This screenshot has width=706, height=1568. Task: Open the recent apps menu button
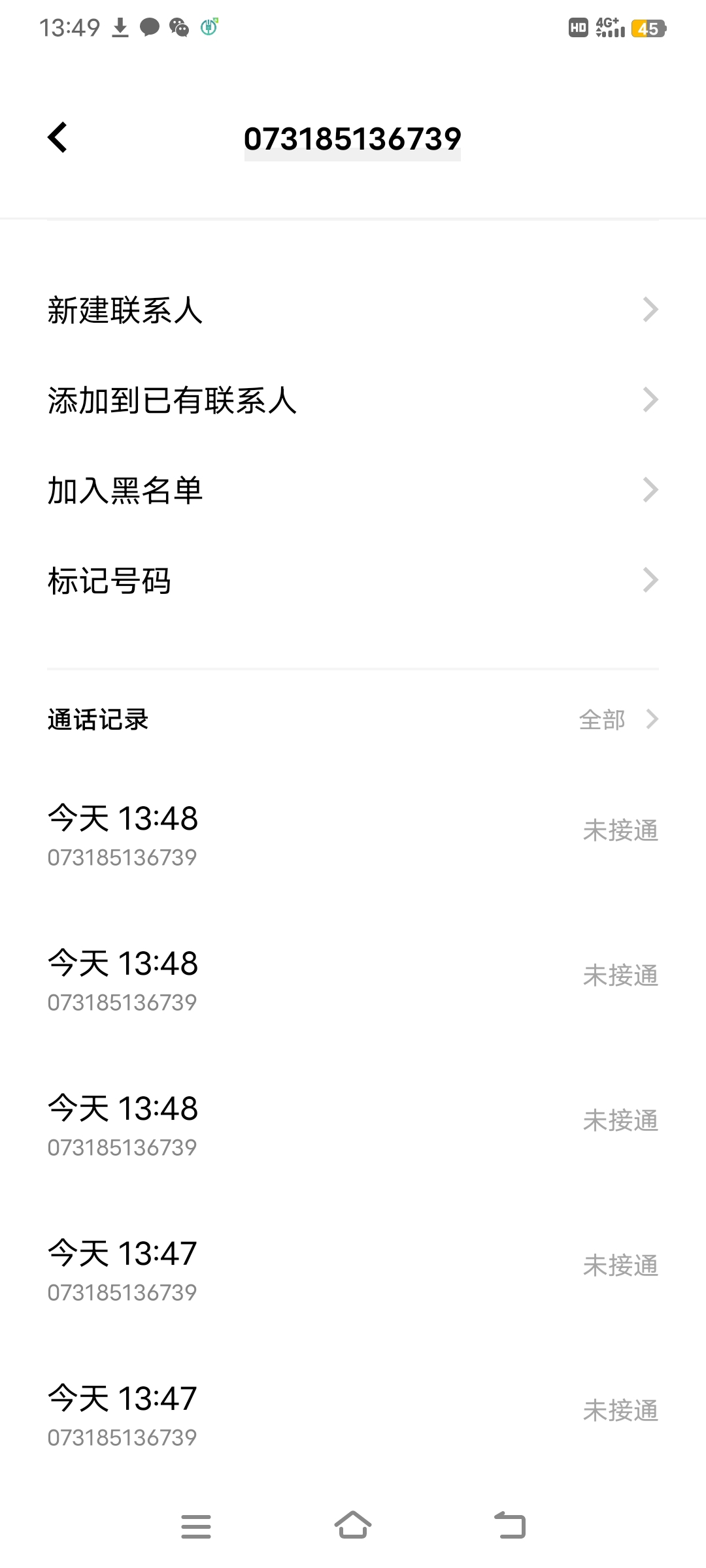pyautogui.click(x=196, y=1526)
